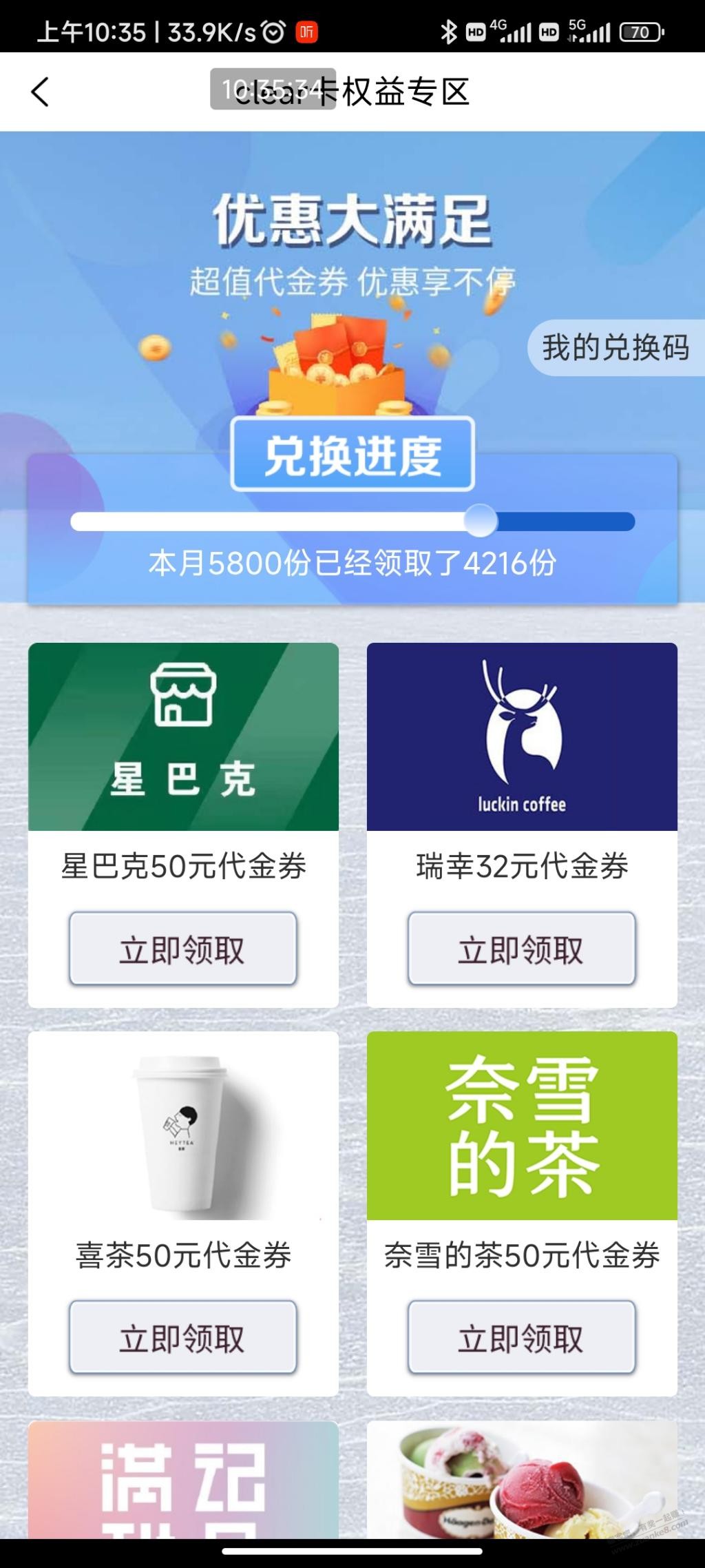Open the 星巴克 voucher card image

183,736
